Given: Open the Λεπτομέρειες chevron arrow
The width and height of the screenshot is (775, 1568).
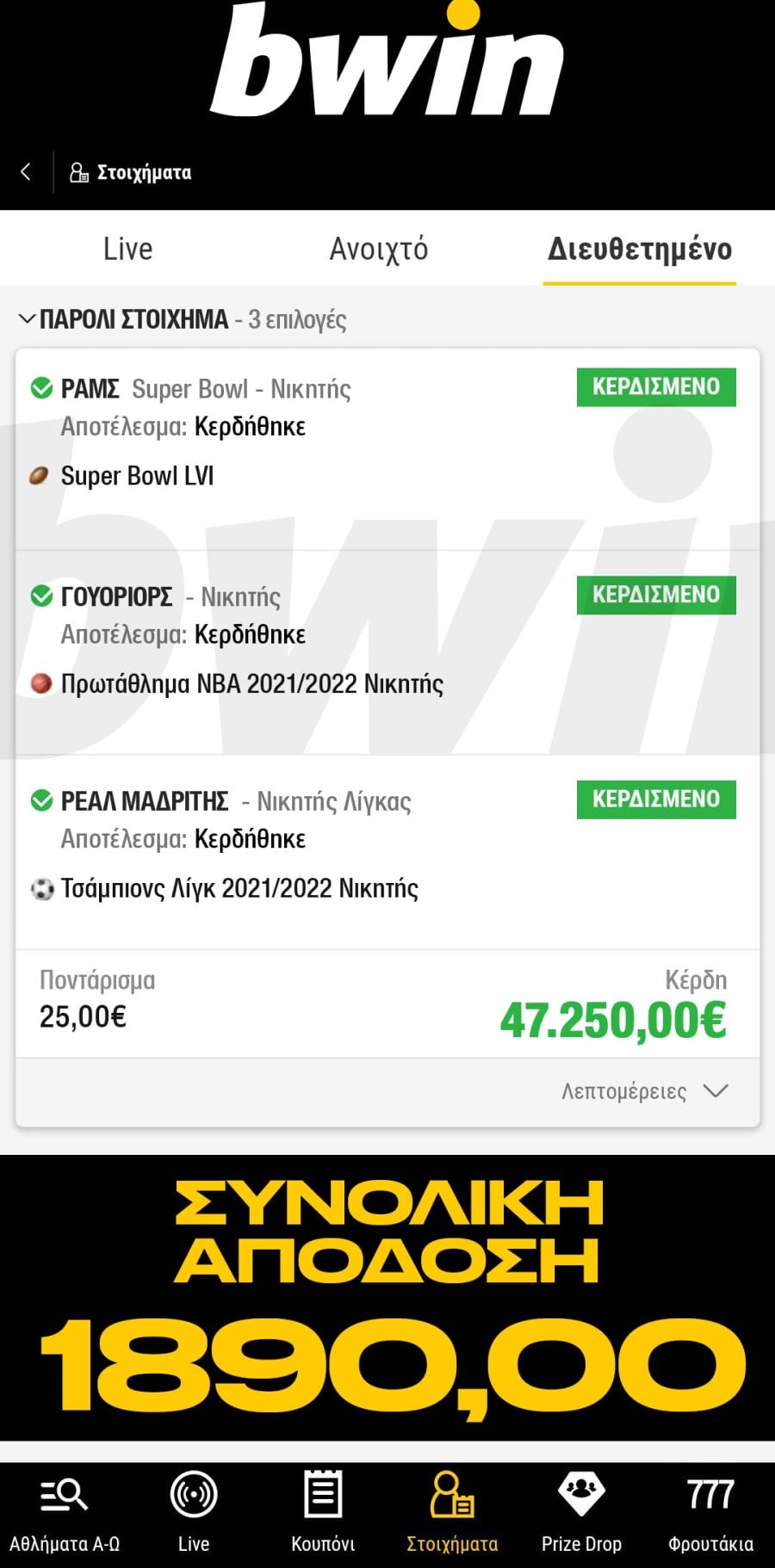Looking at the screenshot, I should [x=714, y=1090].
